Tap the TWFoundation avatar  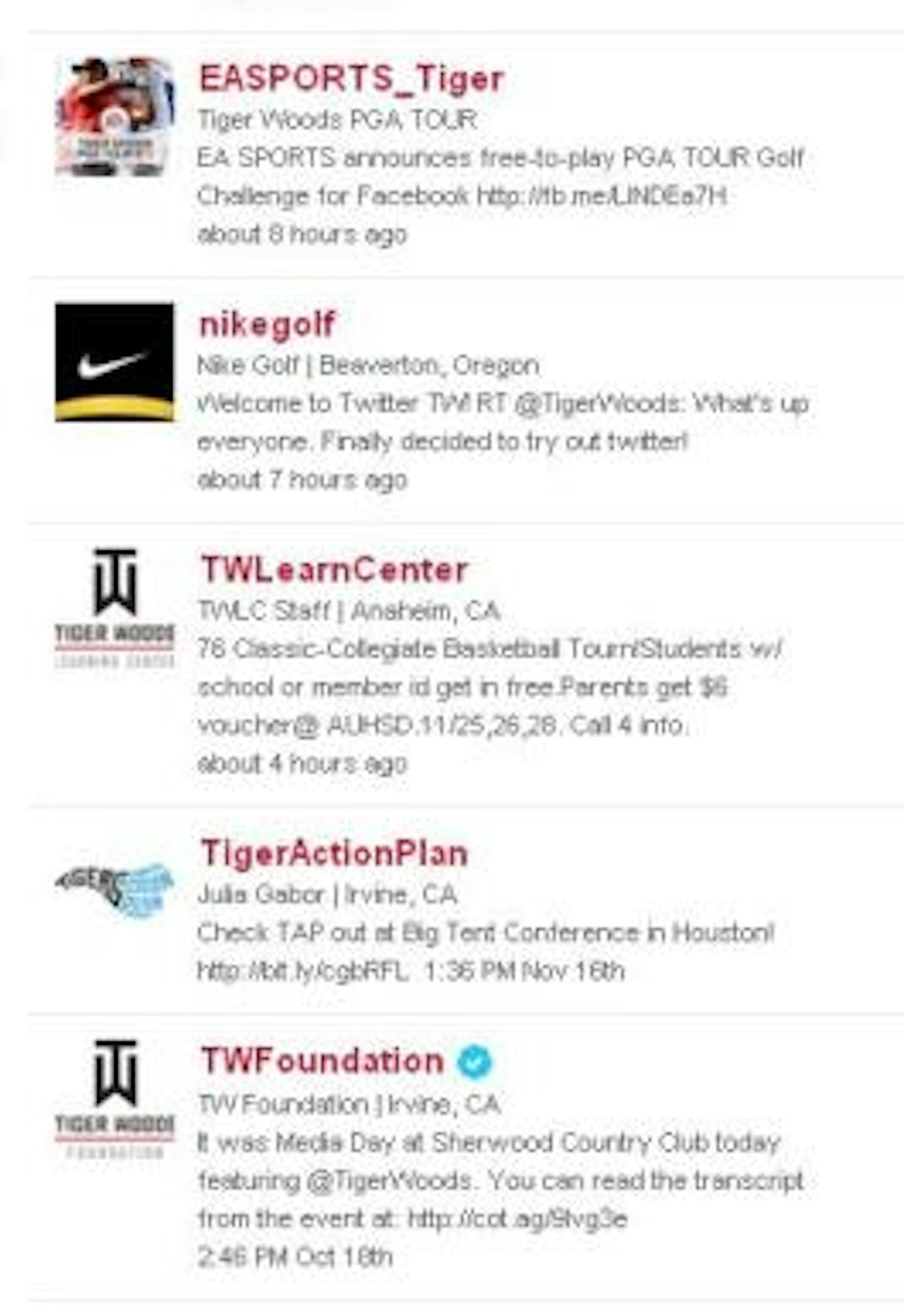(x=114, y=1098)
